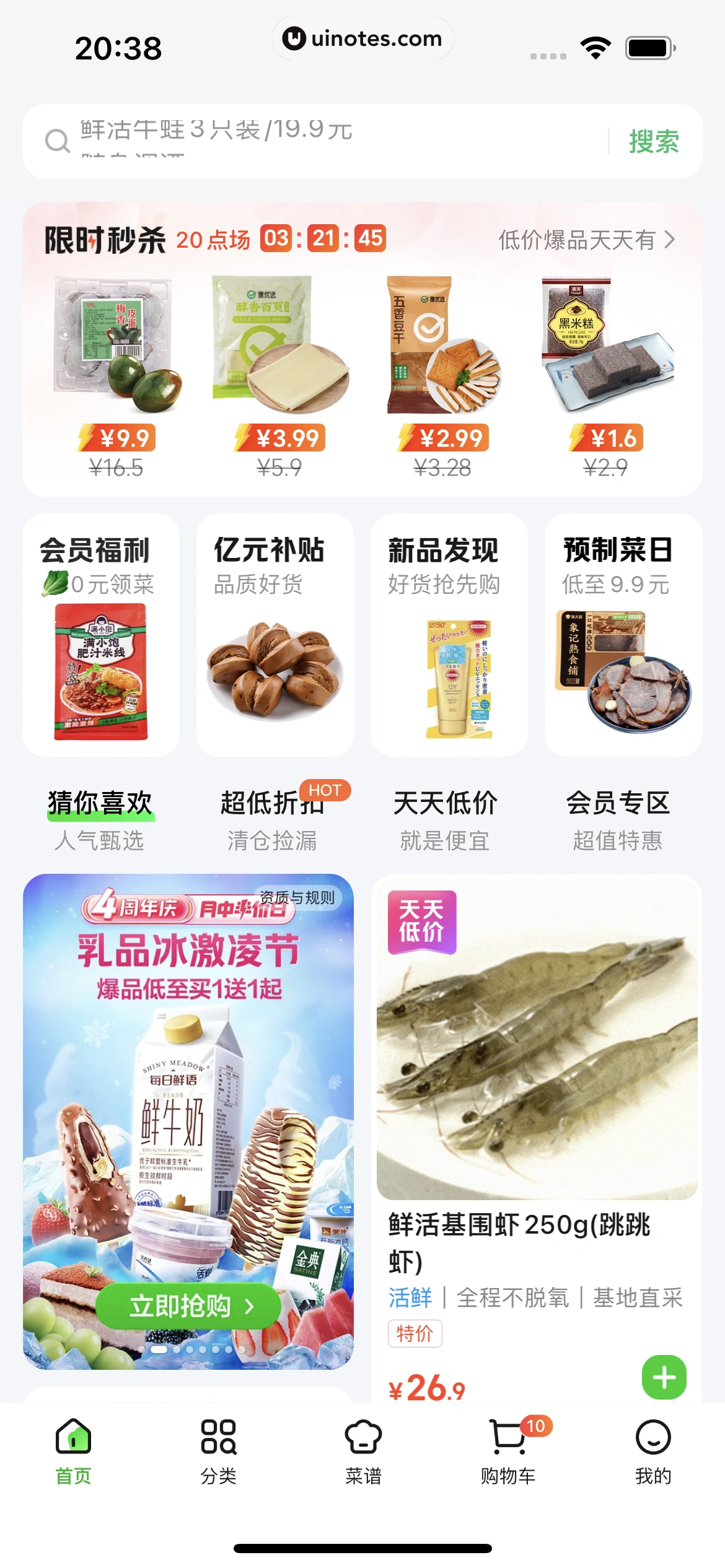Open the 预制菜日 card
Screen dimensions: 725x1568
click(623, 634)
